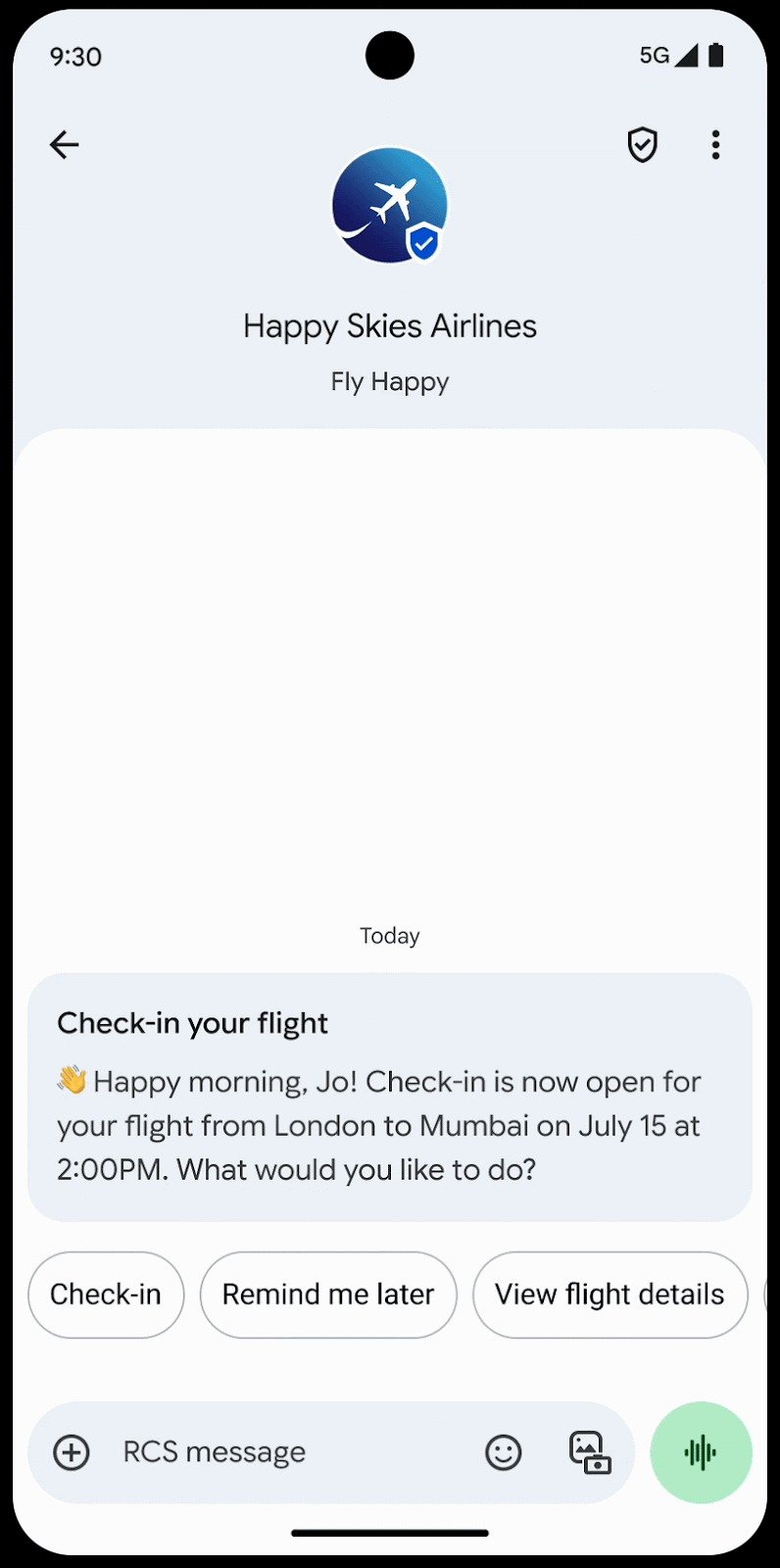
Task: Choose the Remind me later chip
Action: click(x=328, y=1295)
